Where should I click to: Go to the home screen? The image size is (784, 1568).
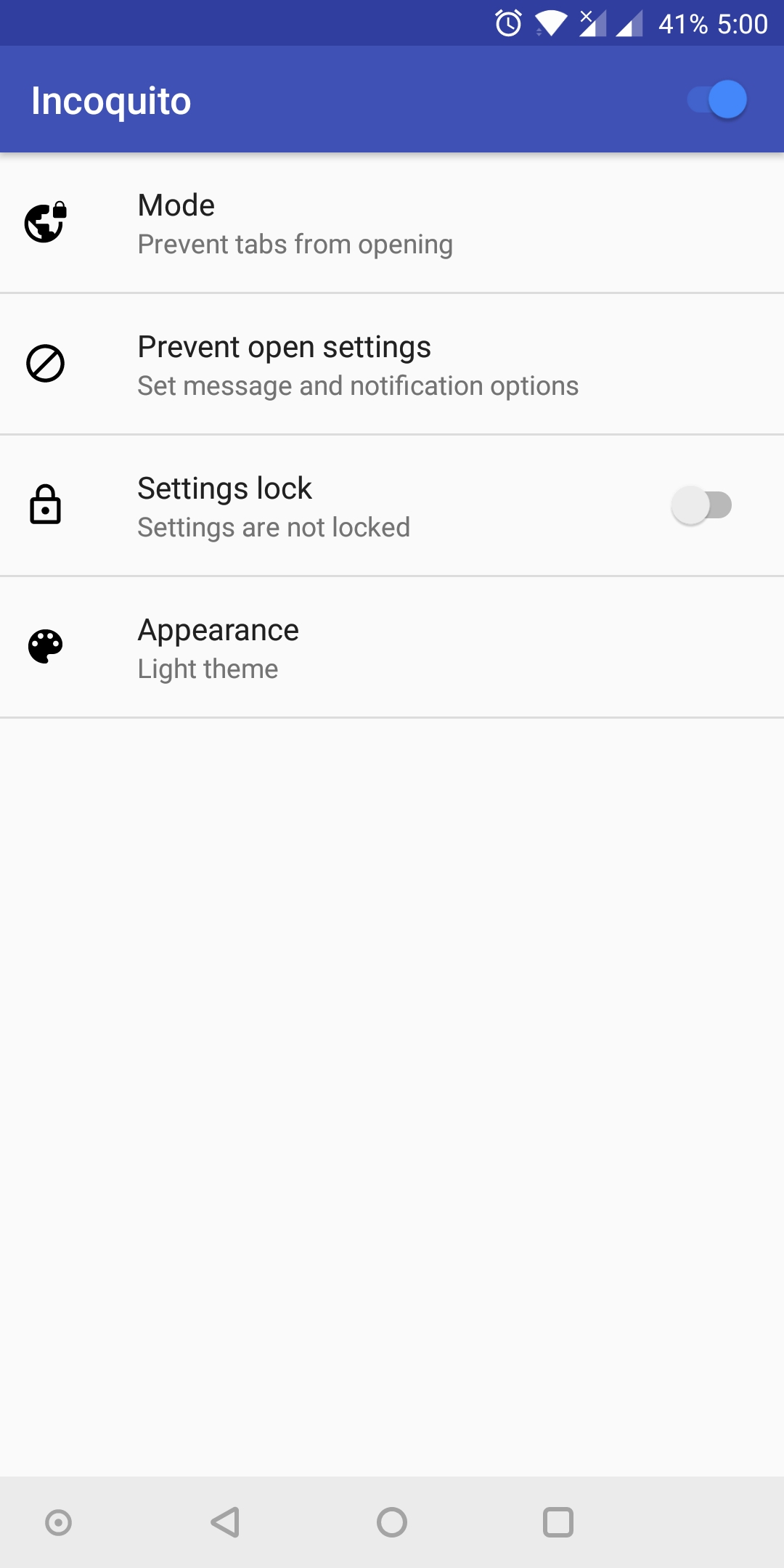pos(392,1522)
